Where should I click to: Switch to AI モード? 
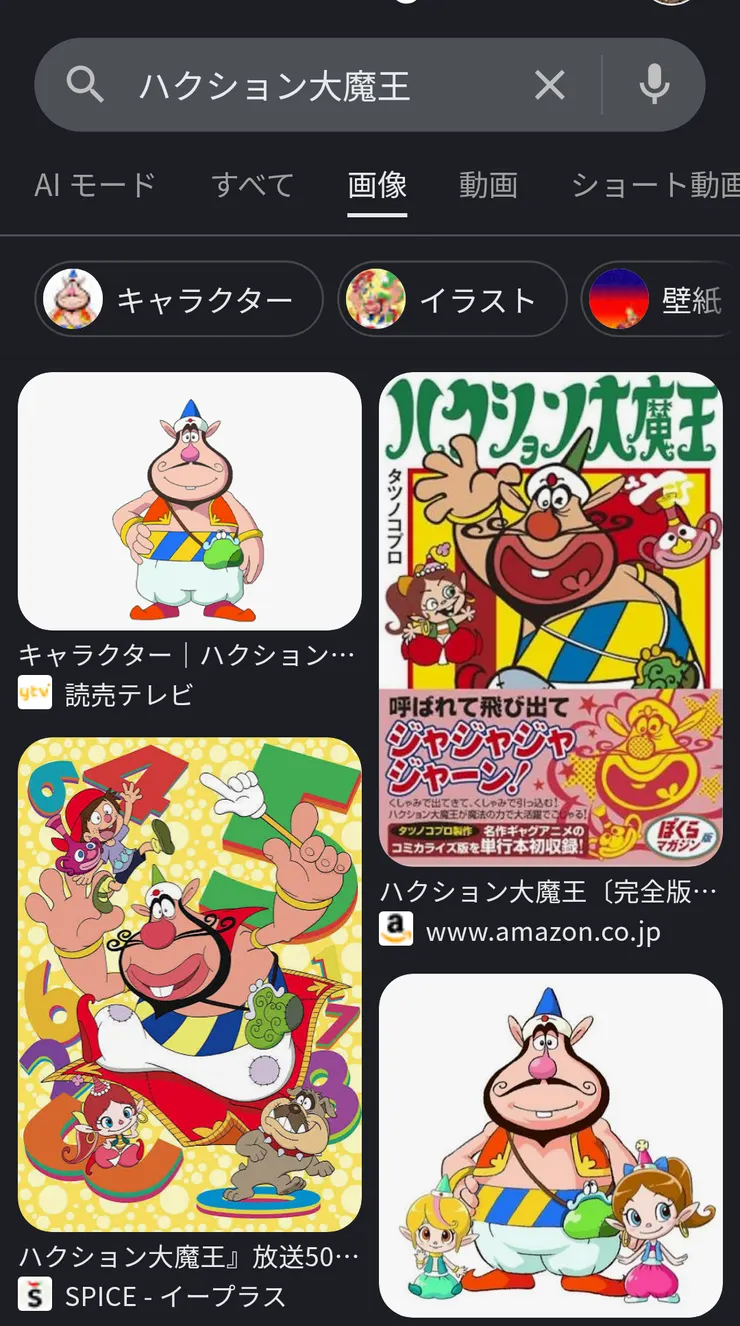[x=94, y=185]
